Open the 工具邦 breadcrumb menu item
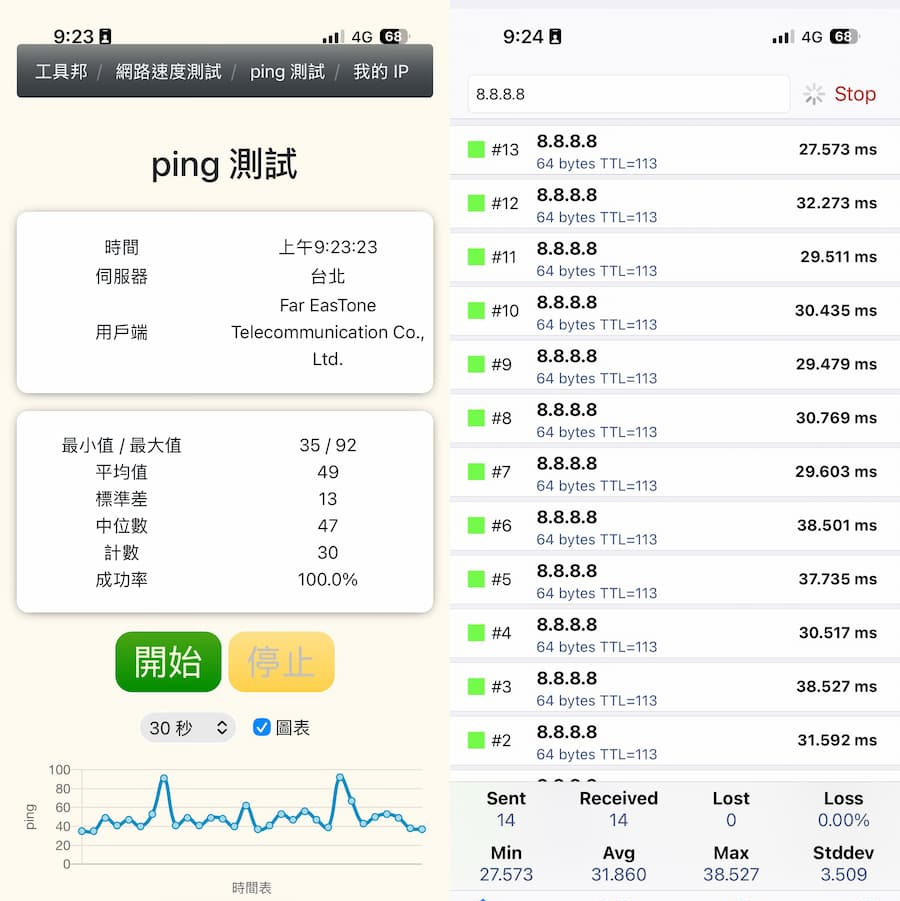The image size is (900, 901). [x=61, y=72]
